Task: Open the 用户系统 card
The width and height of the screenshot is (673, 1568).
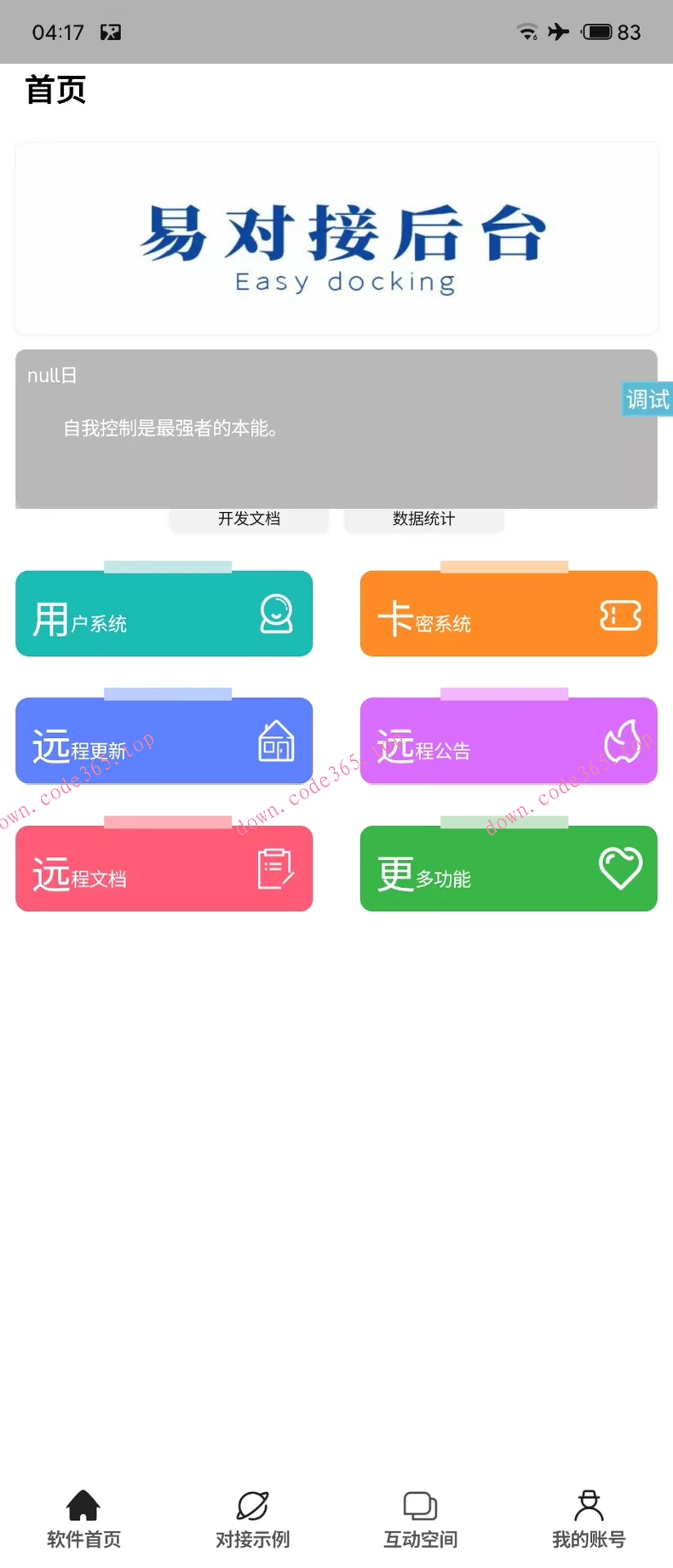Action: (164, 612)
